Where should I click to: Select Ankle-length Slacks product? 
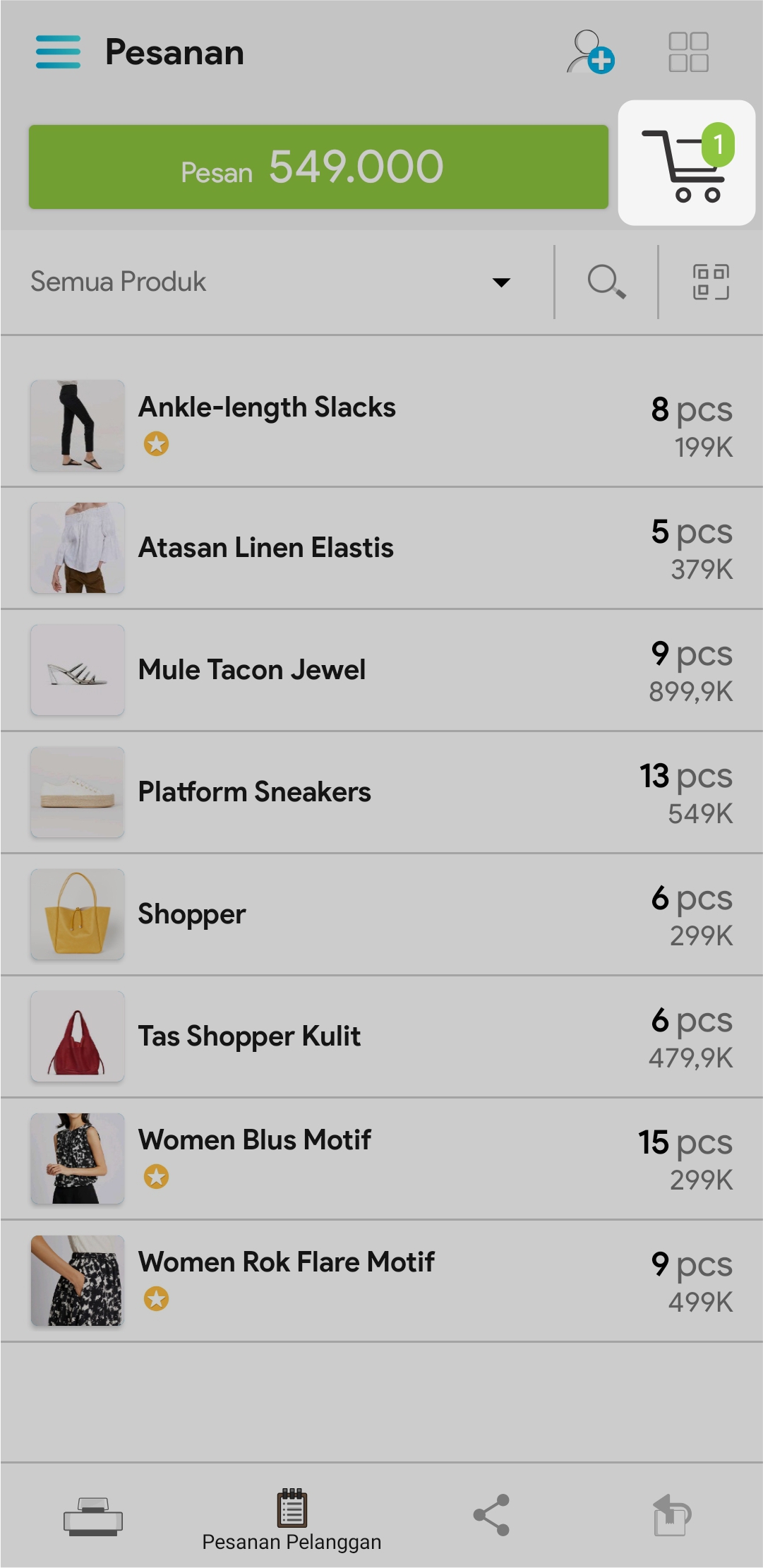tap(381, 426)
